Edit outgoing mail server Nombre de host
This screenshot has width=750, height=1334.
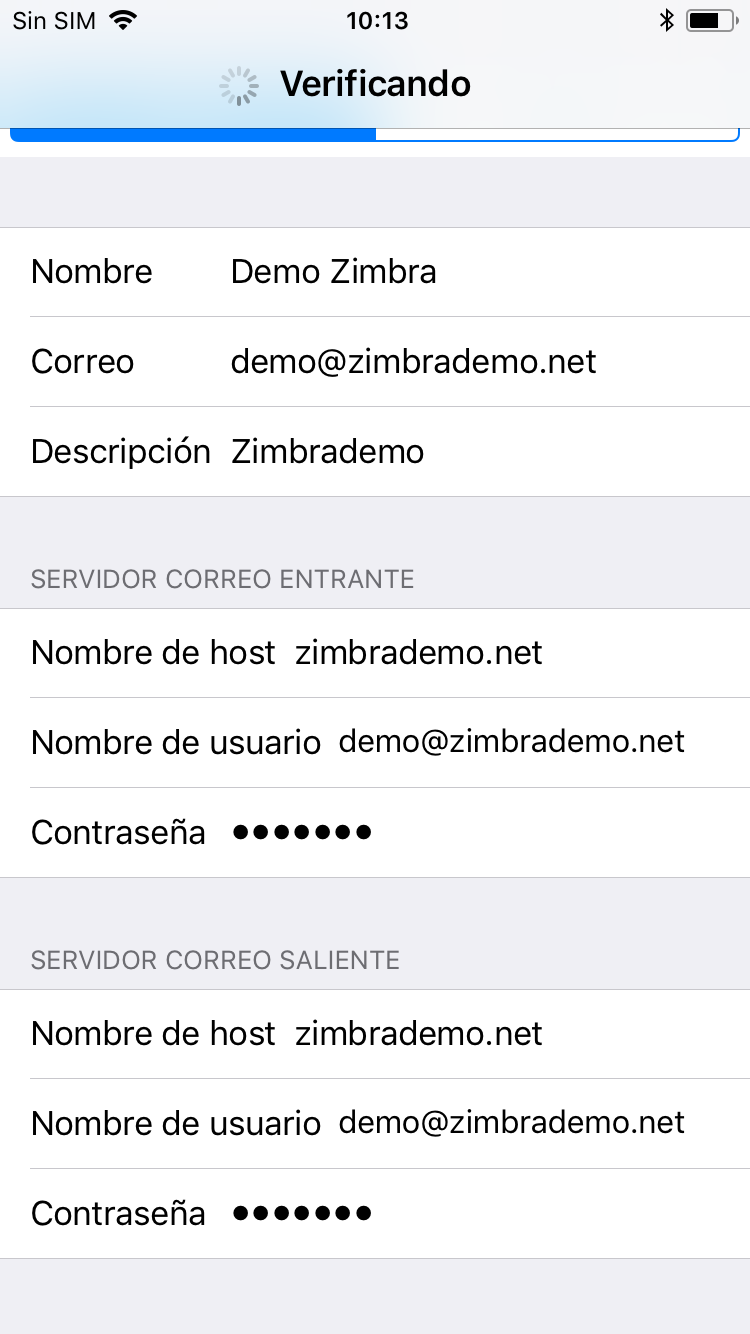(x=375, y=1034)
